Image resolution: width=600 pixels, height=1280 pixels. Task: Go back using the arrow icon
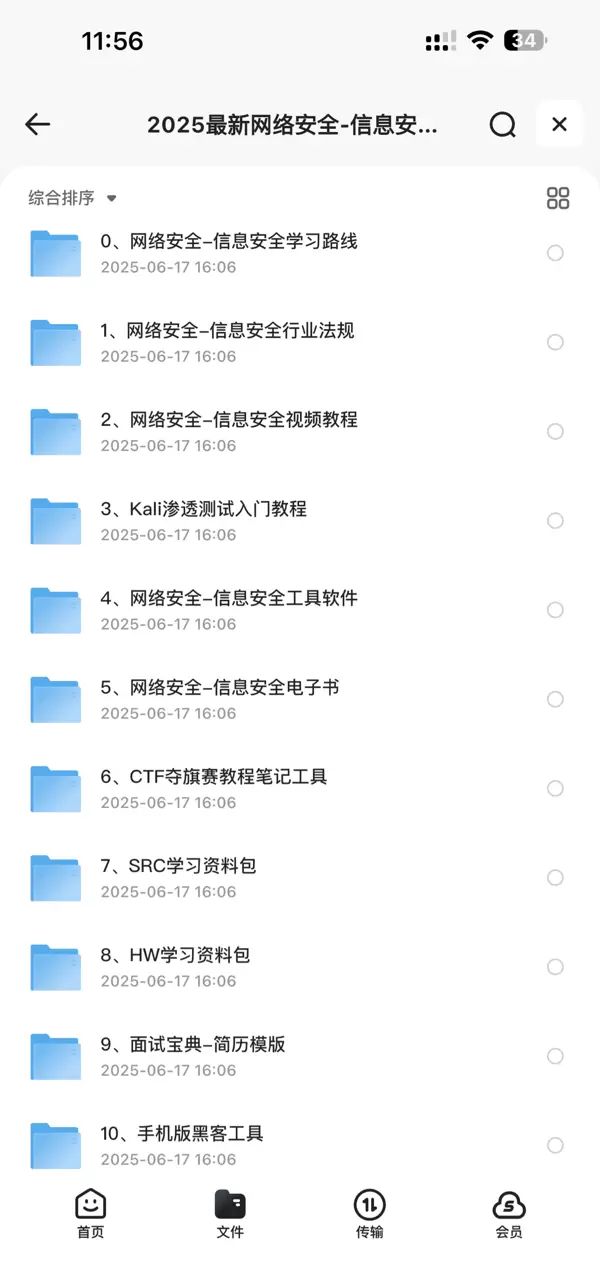(38, 124)
